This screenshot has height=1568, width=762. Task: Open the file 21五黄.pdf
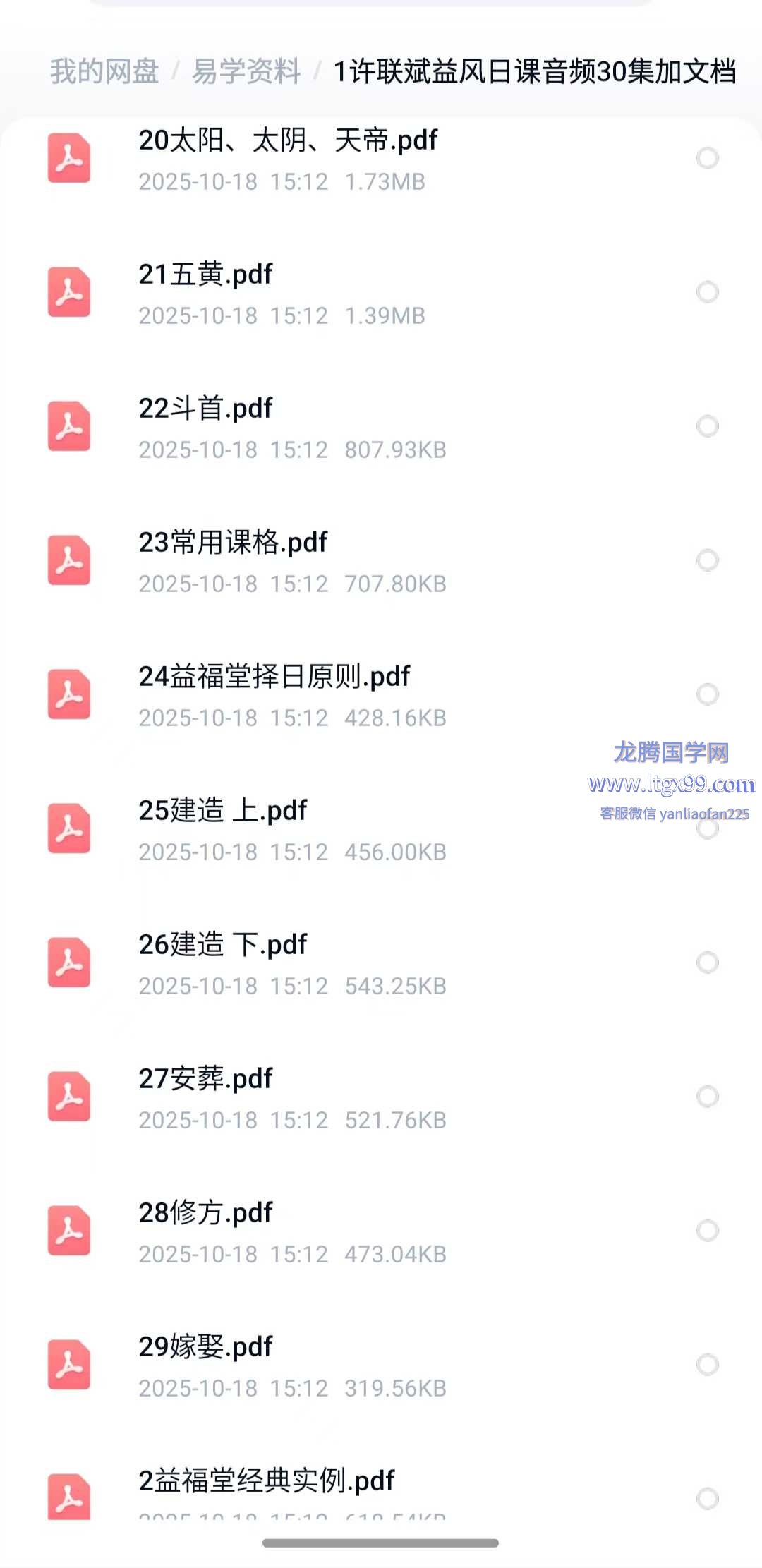click(x=205, y=275)
